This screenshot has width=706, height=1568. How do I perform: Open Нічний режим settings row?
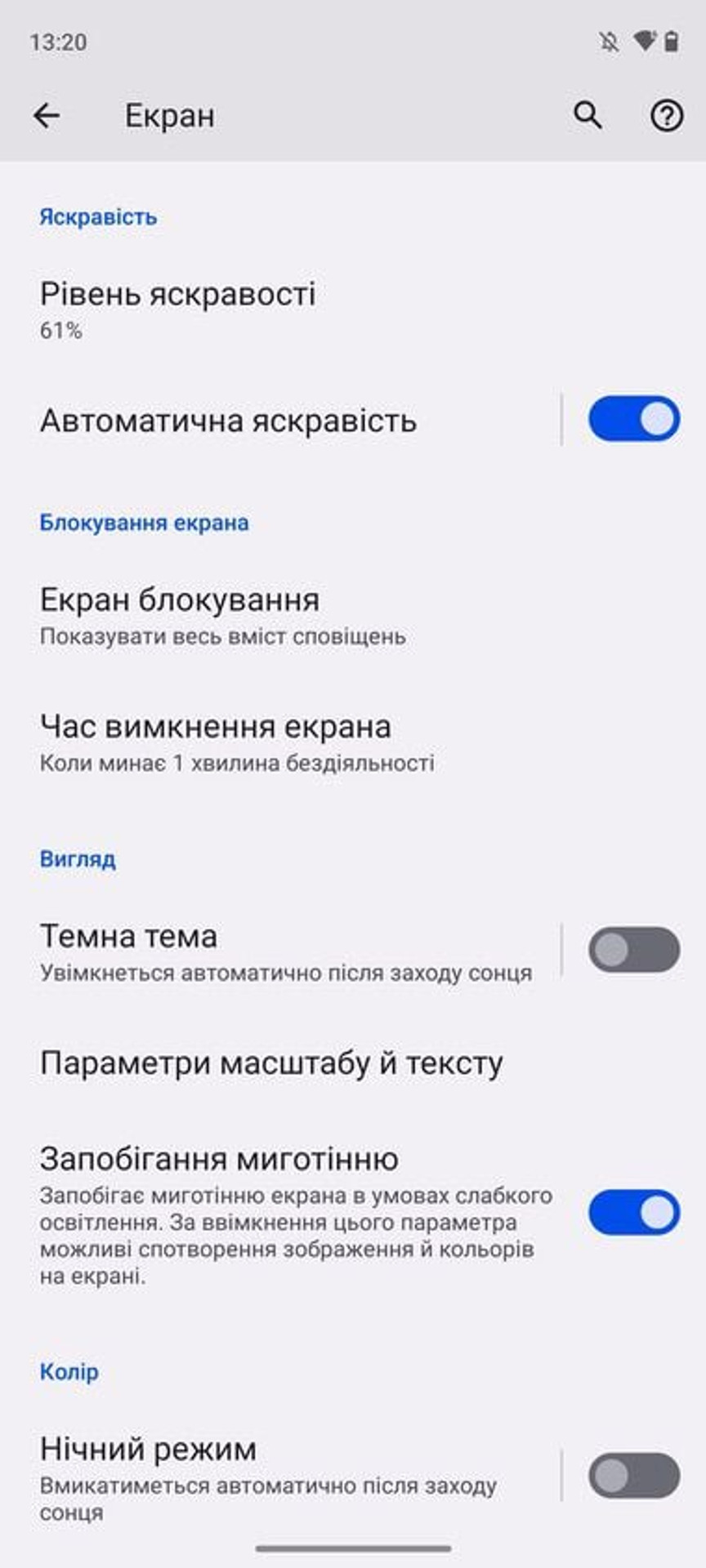click(280, 1478)
